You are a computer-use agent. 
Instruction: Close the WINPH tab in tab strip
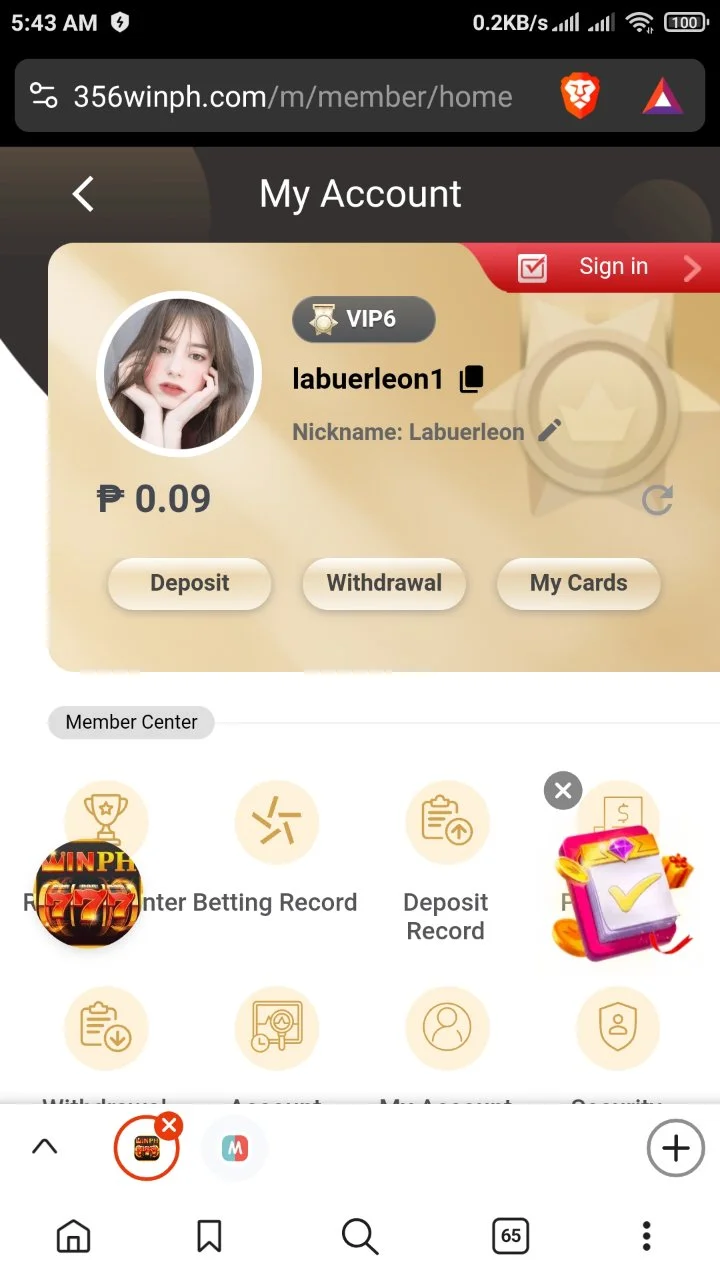[170, 1126]
